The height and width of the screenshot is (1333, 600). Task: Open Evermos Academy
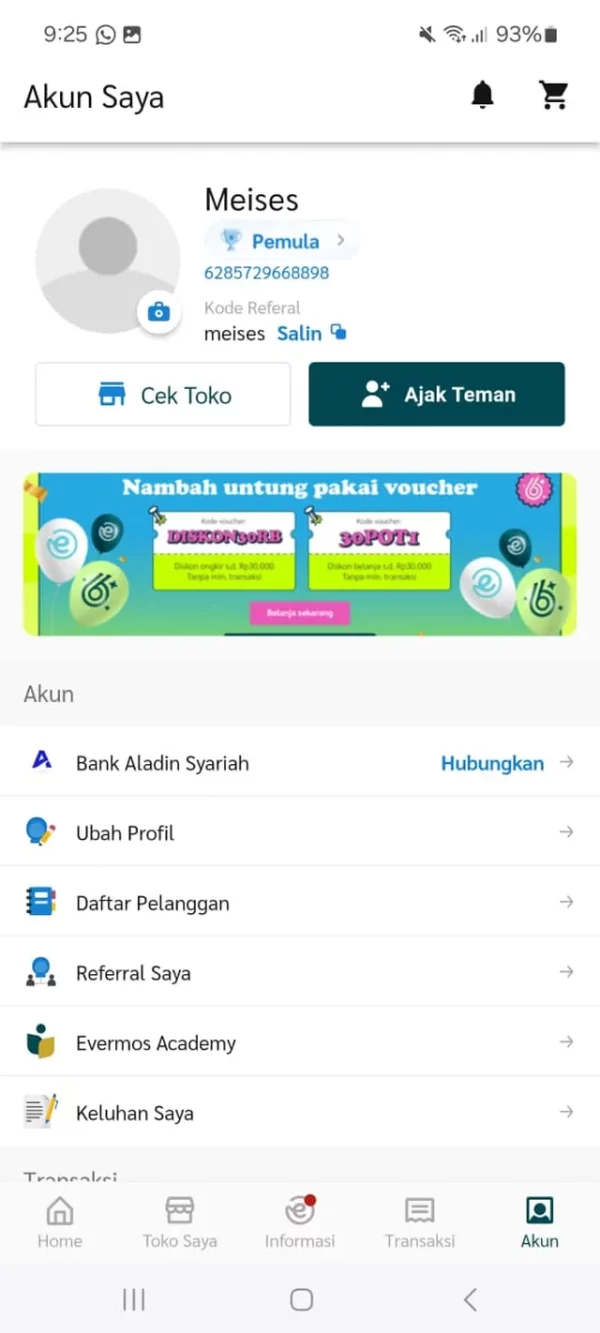click(x=300, y=1043)
